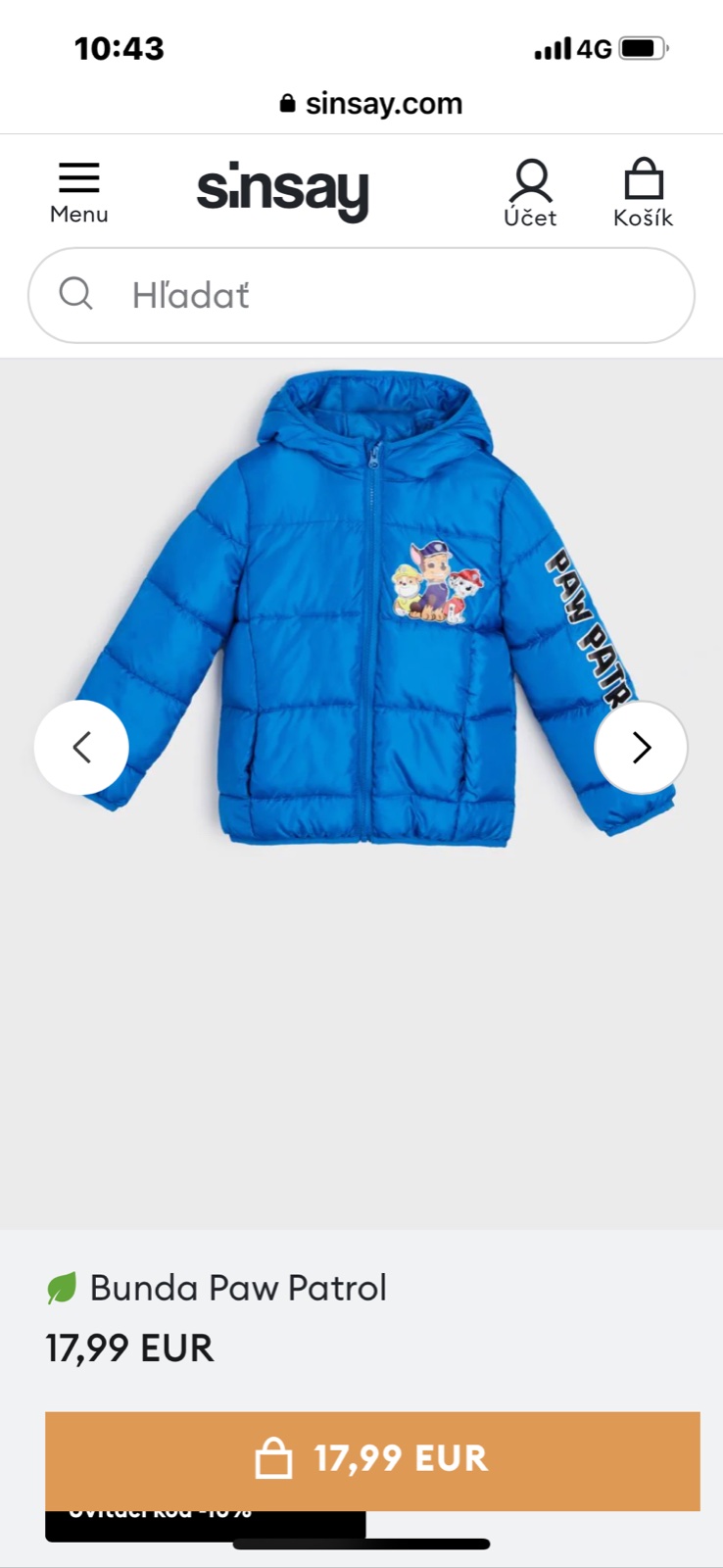Tap the sinsay.com address bar
The height and width of the screenshot is (1568, 723).
[x=370, y=103]
